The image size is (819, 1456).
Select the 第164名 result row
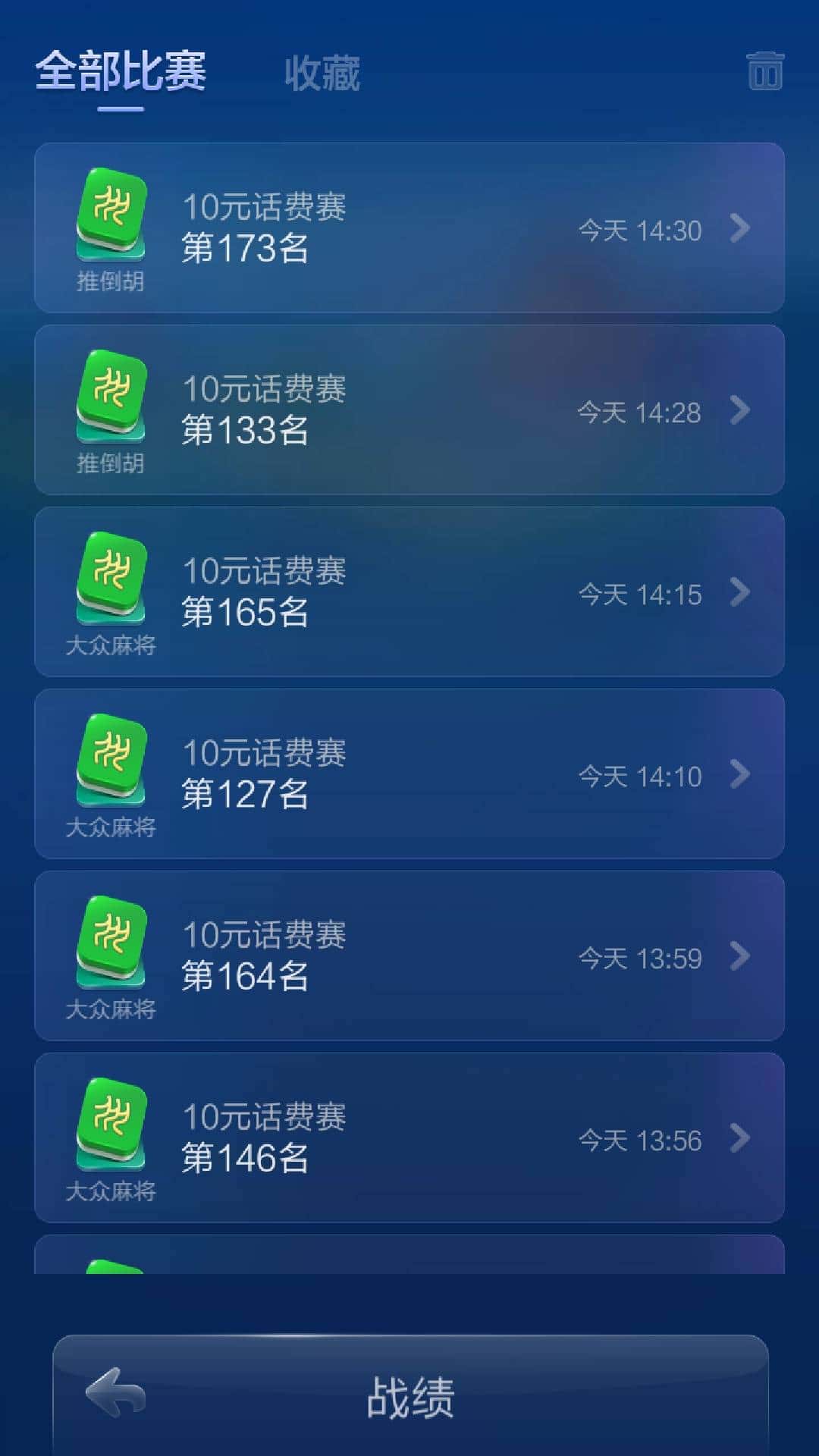[409, 955]
